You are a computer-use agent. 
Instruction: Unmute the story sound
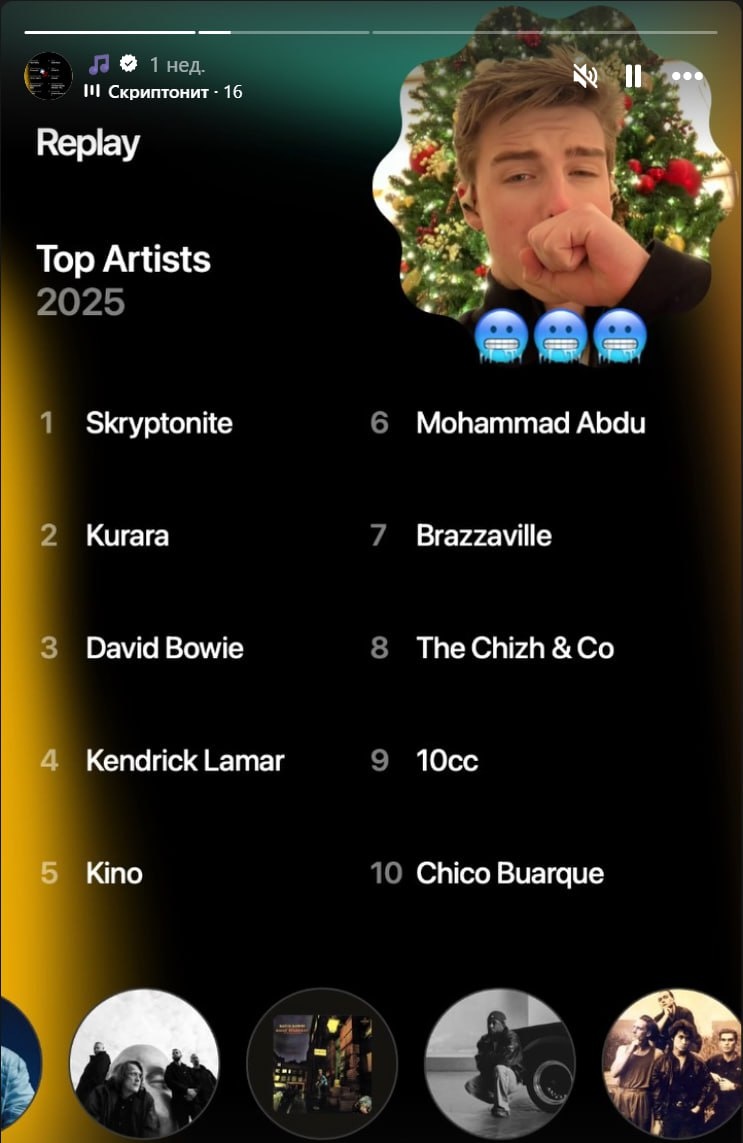586,76
